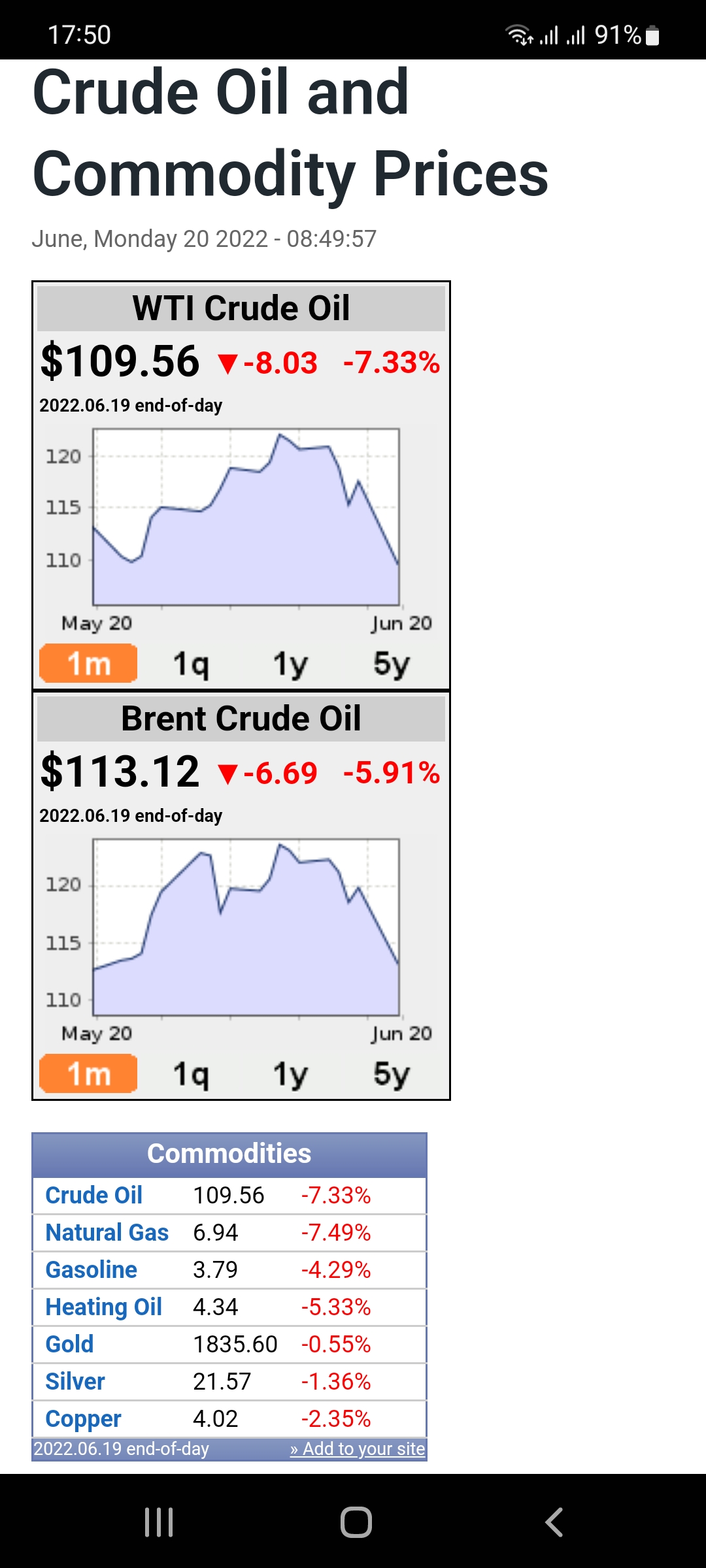View Copper price details
706x1568 pixels.
(x=84, y=1419)
